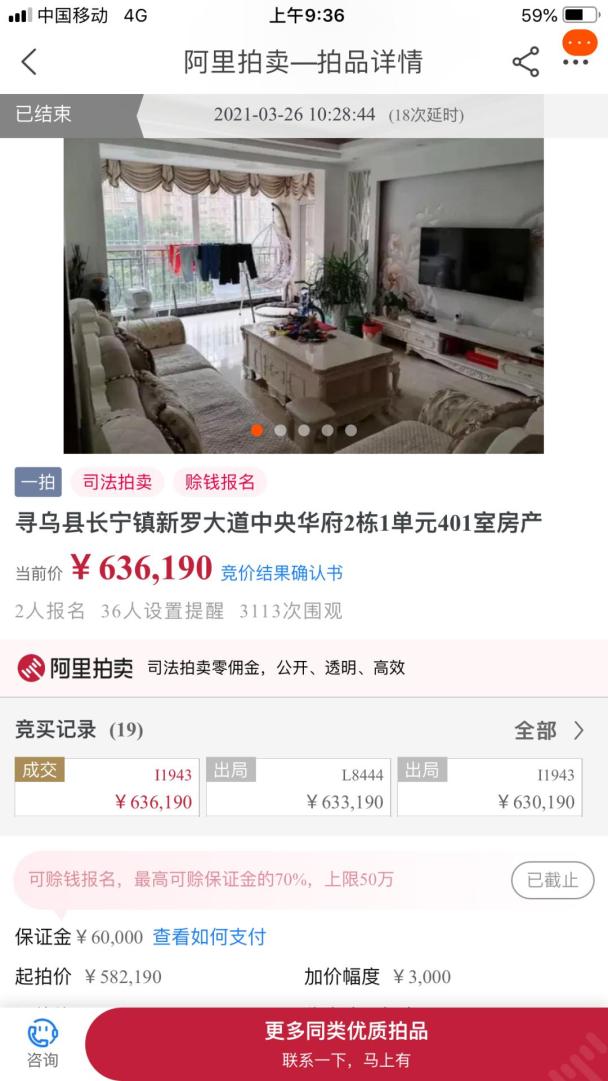Open the 竞价结果确认书 link
The height and width of the screenshot is (1081, 608).
tap(281, 573)
